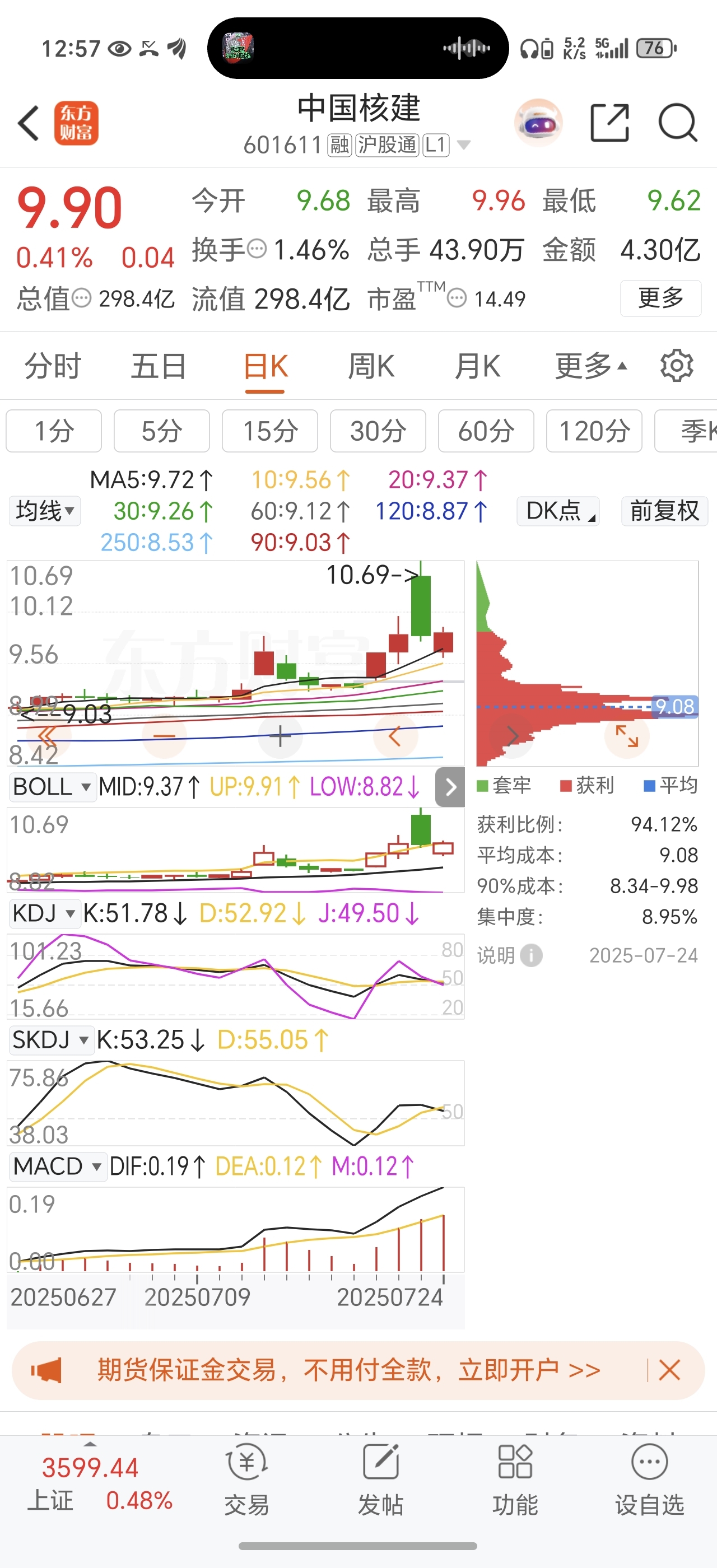
Task: Expand the 均线 indicator dropdown
Action: (44, 511)
